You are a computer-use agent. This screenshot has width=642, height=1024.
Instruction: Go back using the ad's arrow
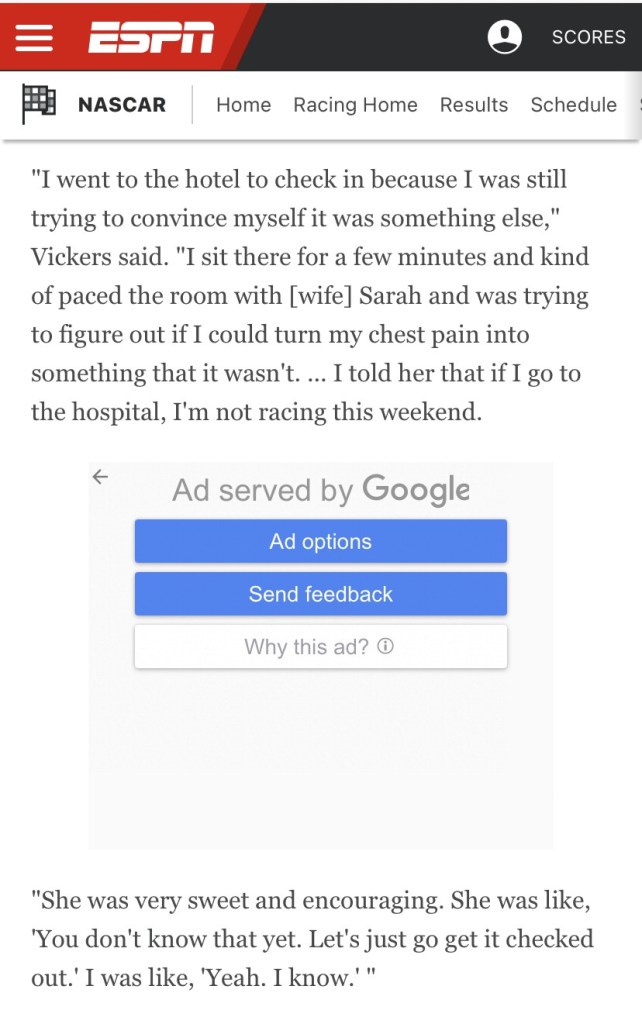(x=100, y=477)
